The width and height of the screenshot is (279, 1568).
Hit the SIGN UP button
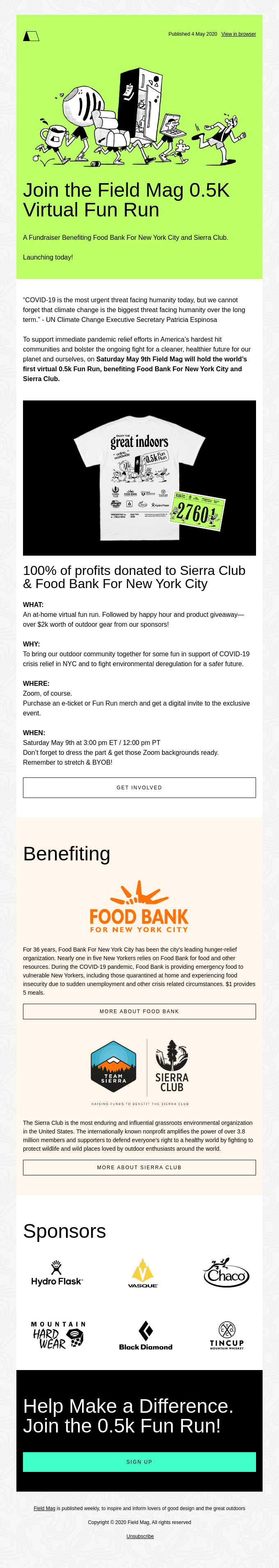pyautogui.click(x=139, y=1462)
